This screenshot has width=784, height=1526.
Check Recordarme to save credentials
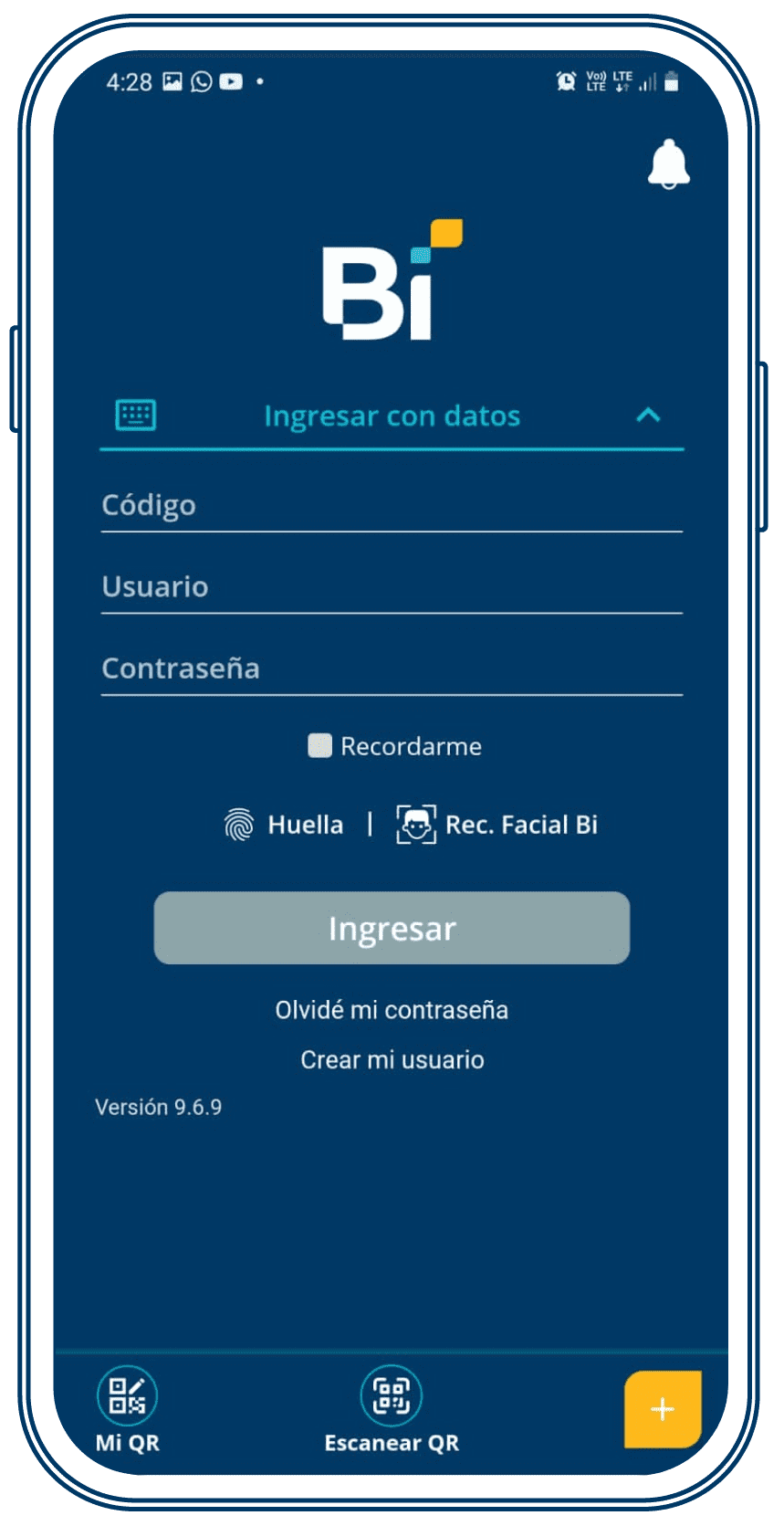[x=320, y=746]
